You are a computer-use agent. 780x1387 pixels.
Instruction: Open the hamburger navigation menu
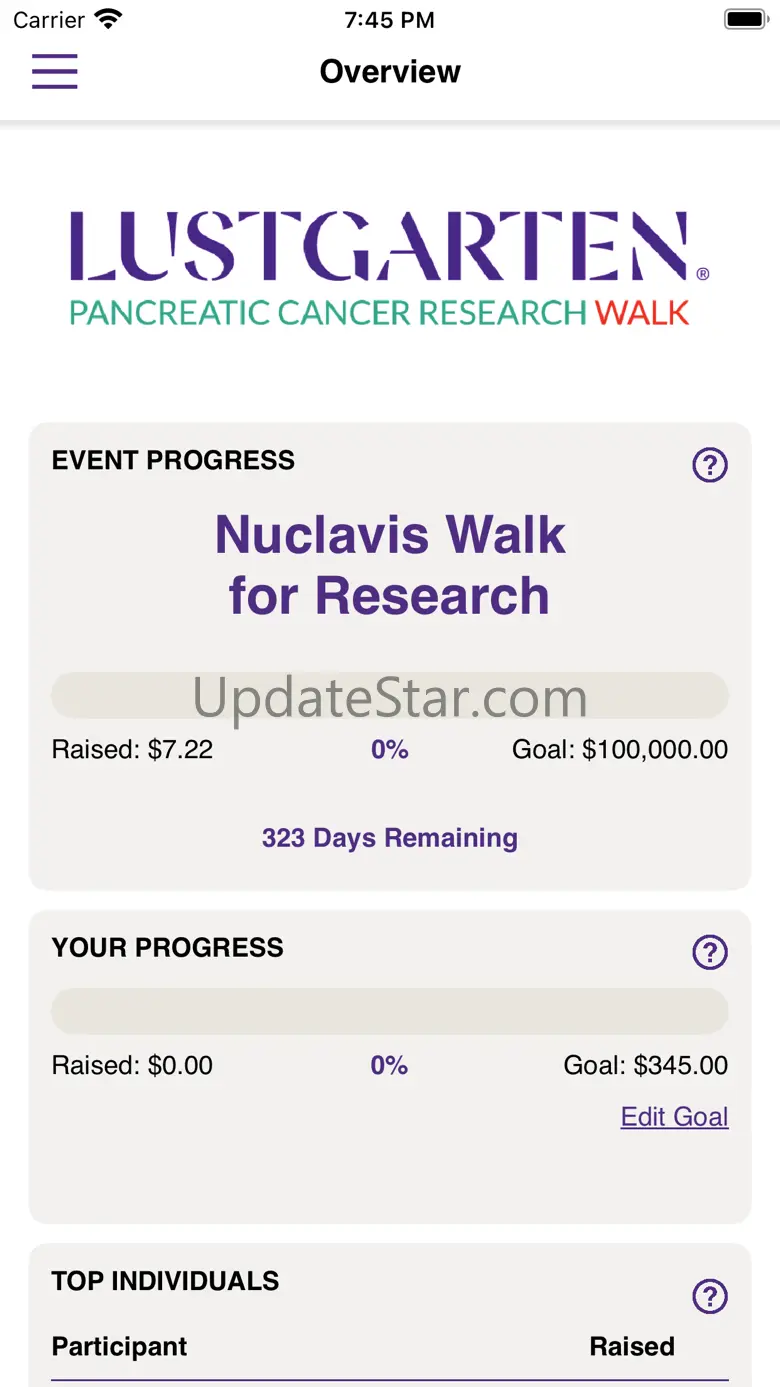(55, 71)
